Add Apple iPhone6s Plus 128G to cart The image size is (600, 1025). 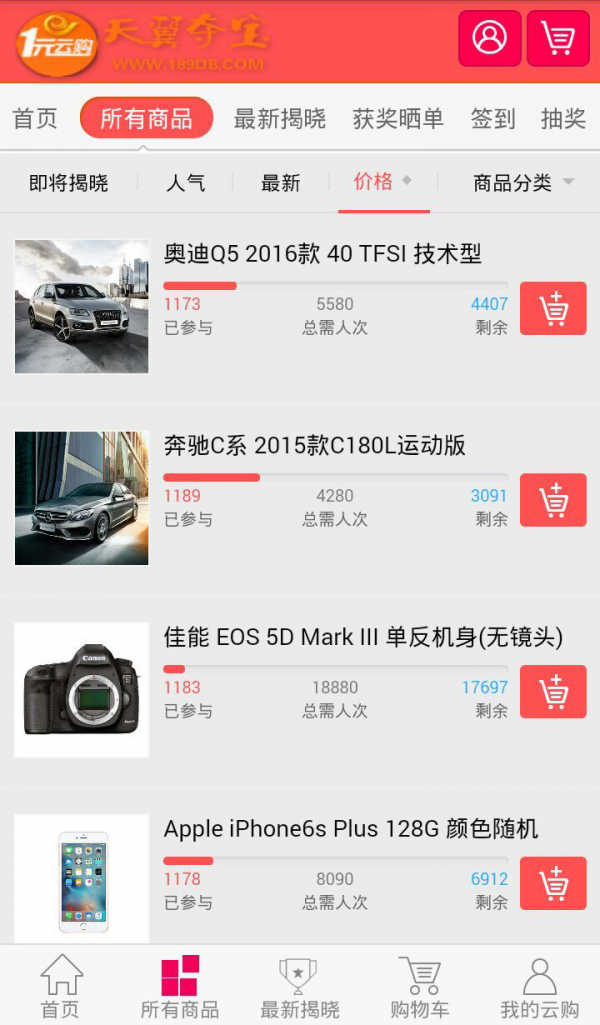tap(553, 883)
